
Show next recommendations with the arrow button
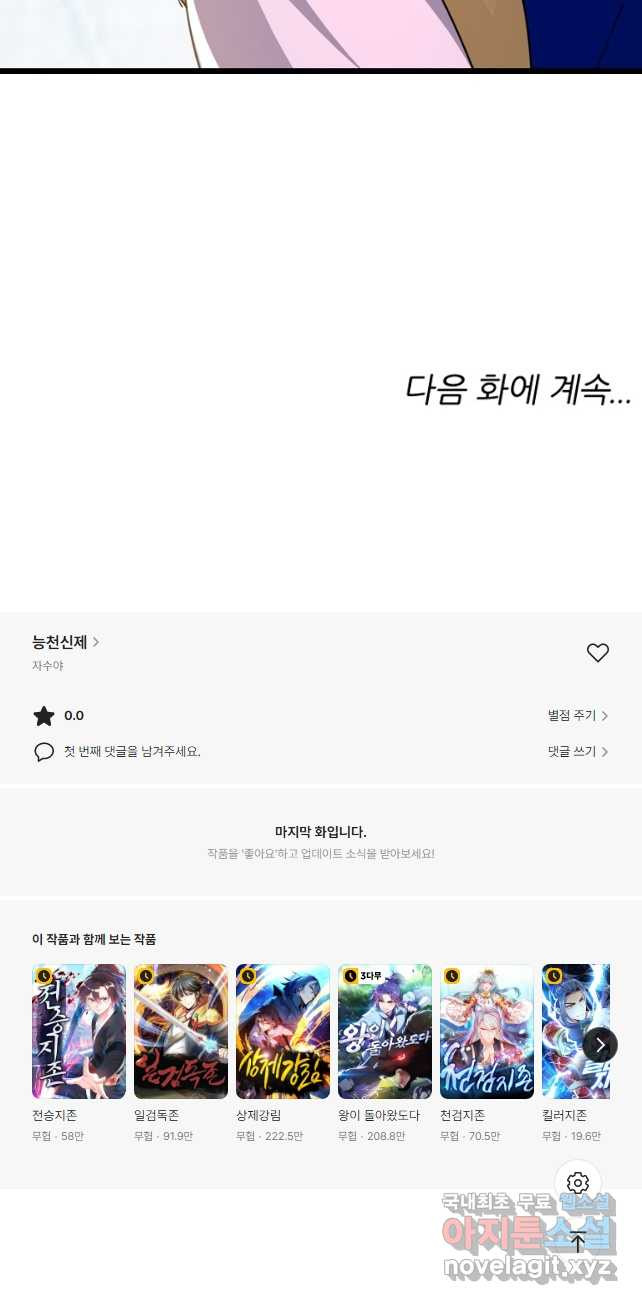coord(600,1045)
